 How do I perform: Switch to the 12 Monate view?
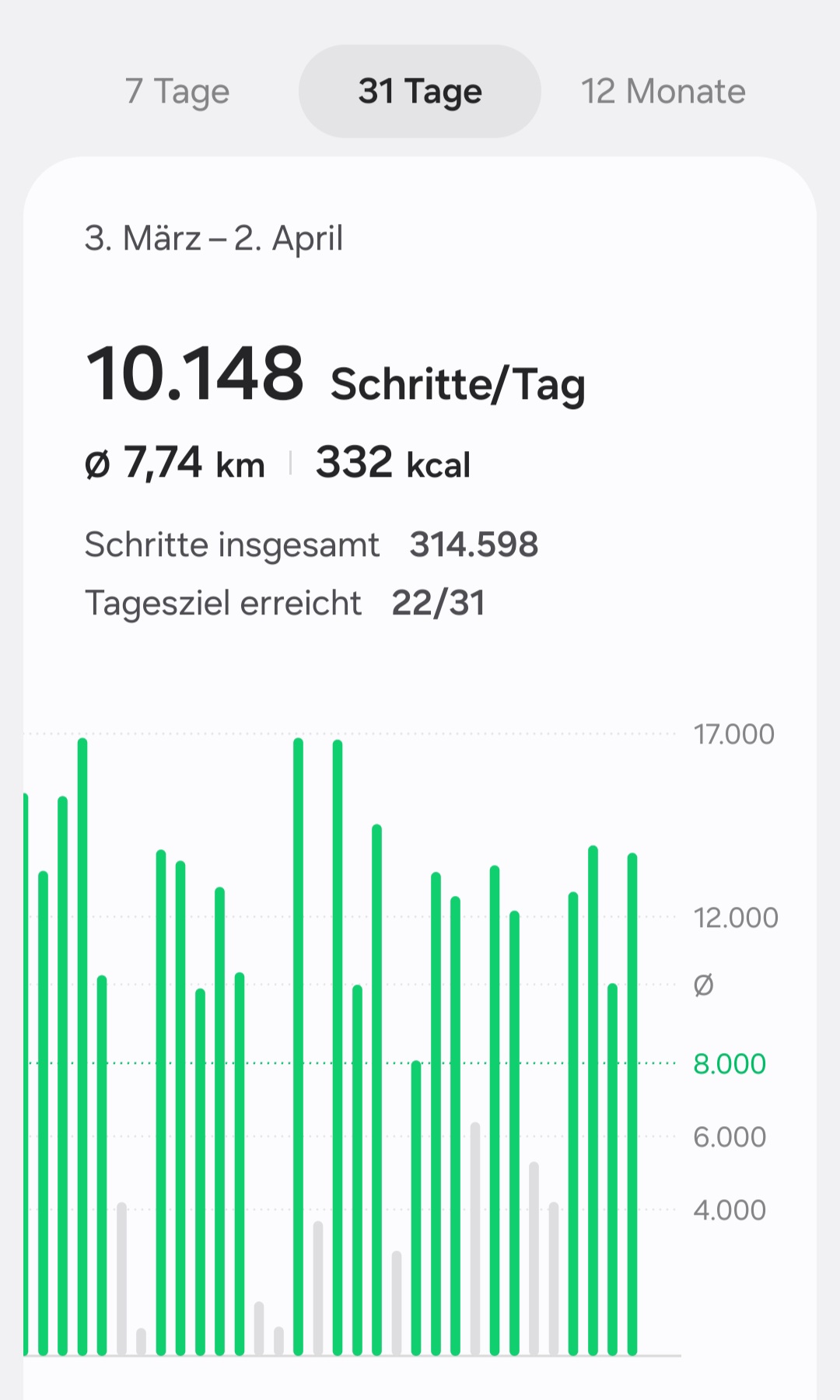click(x=663, y=92)
